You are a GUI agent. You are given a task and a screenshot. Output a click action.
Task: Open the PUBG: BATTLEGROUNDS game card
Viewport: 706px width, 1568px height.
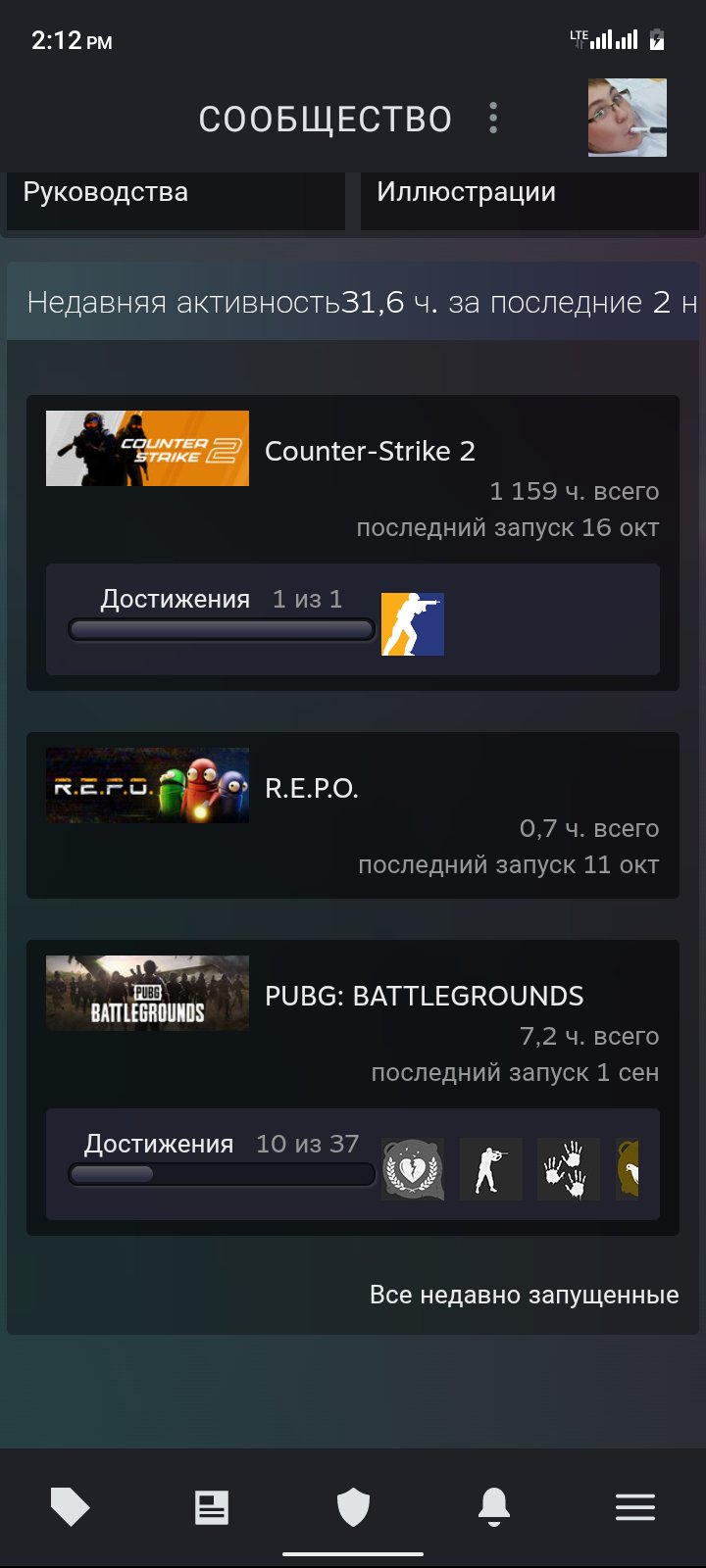point(424,997)
